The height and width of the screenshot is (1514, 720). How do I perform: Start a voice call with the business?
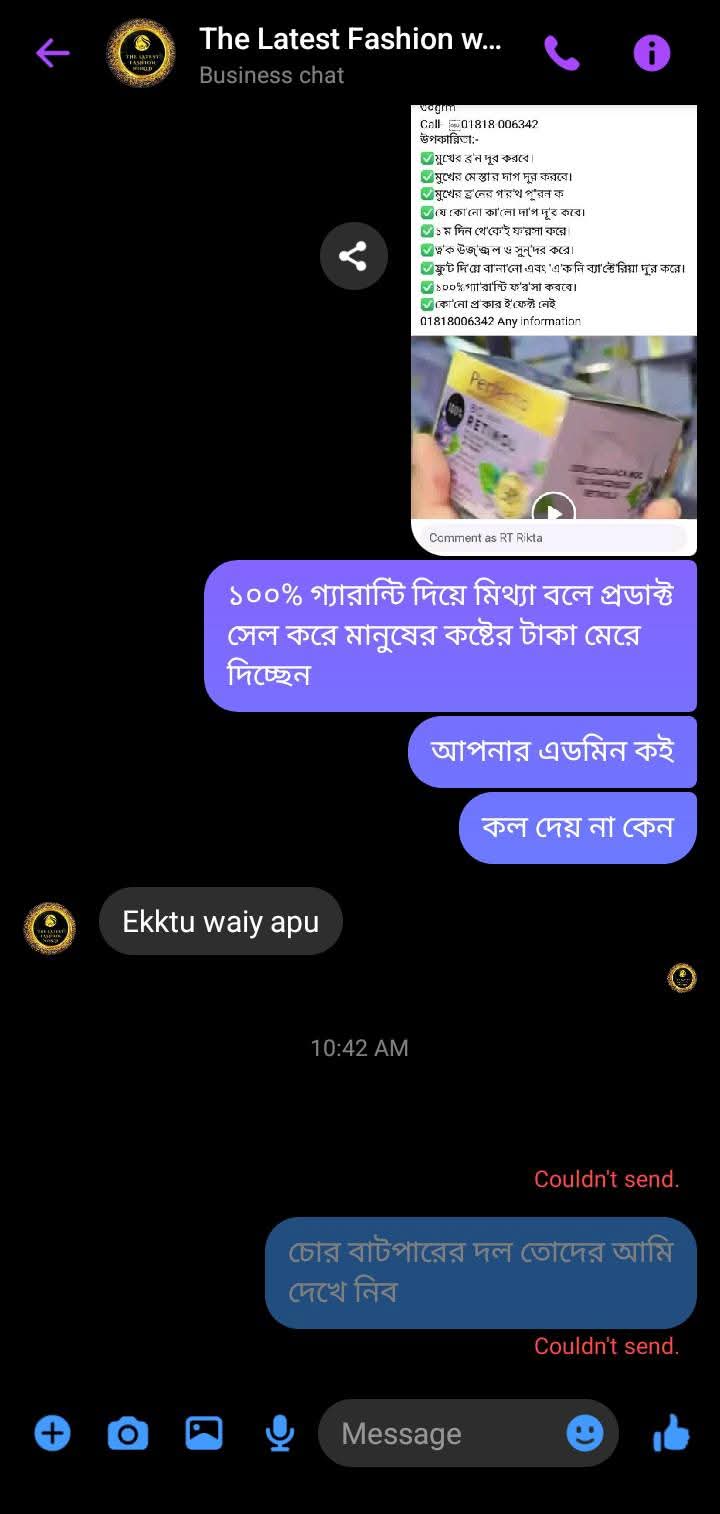click(561, 53)
